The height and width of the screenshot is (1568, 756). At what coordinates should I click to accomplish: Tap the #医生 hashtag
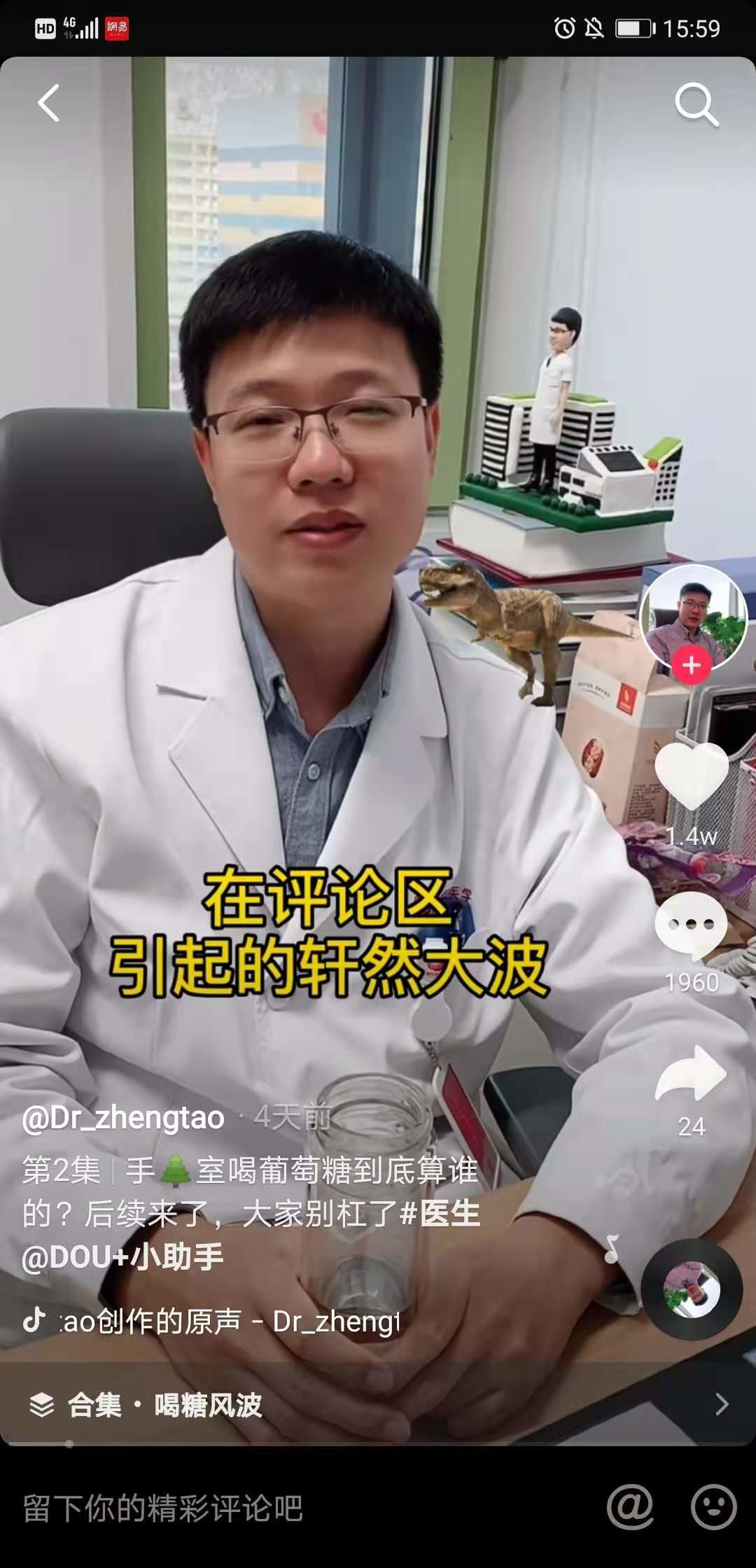click(440, 1214)
